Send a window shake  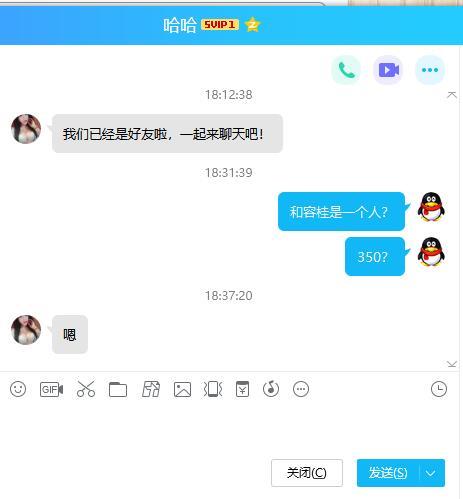pos(213,389)
